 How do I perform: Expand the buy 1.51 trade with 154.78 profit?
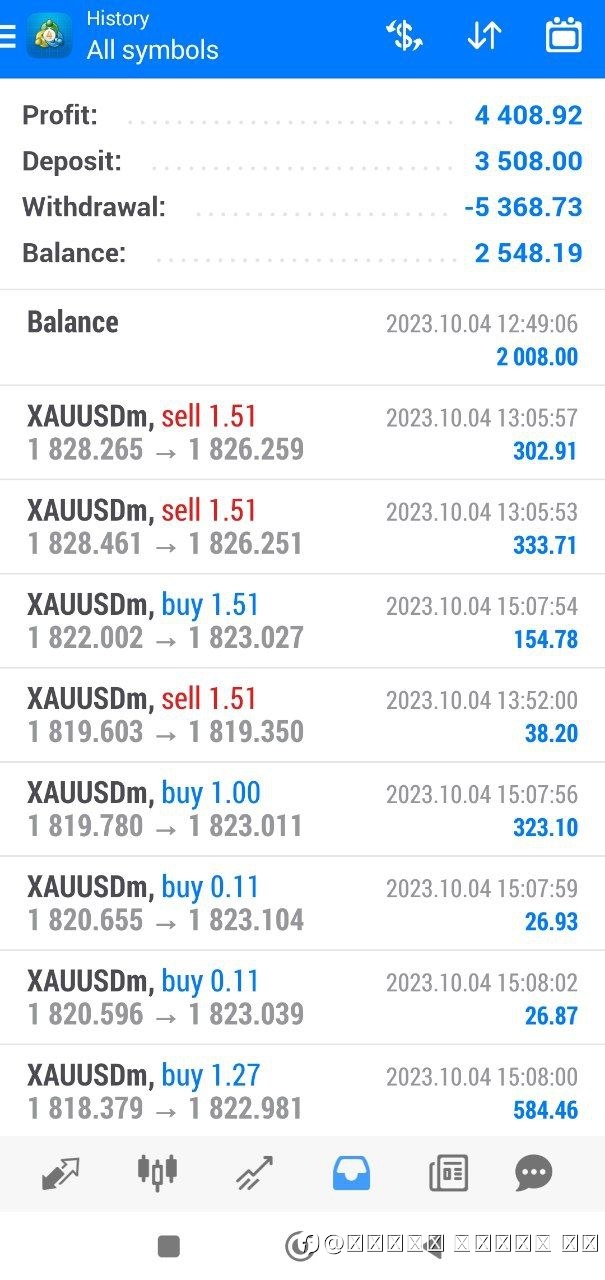pyautogui.click(x=302, y=621)
